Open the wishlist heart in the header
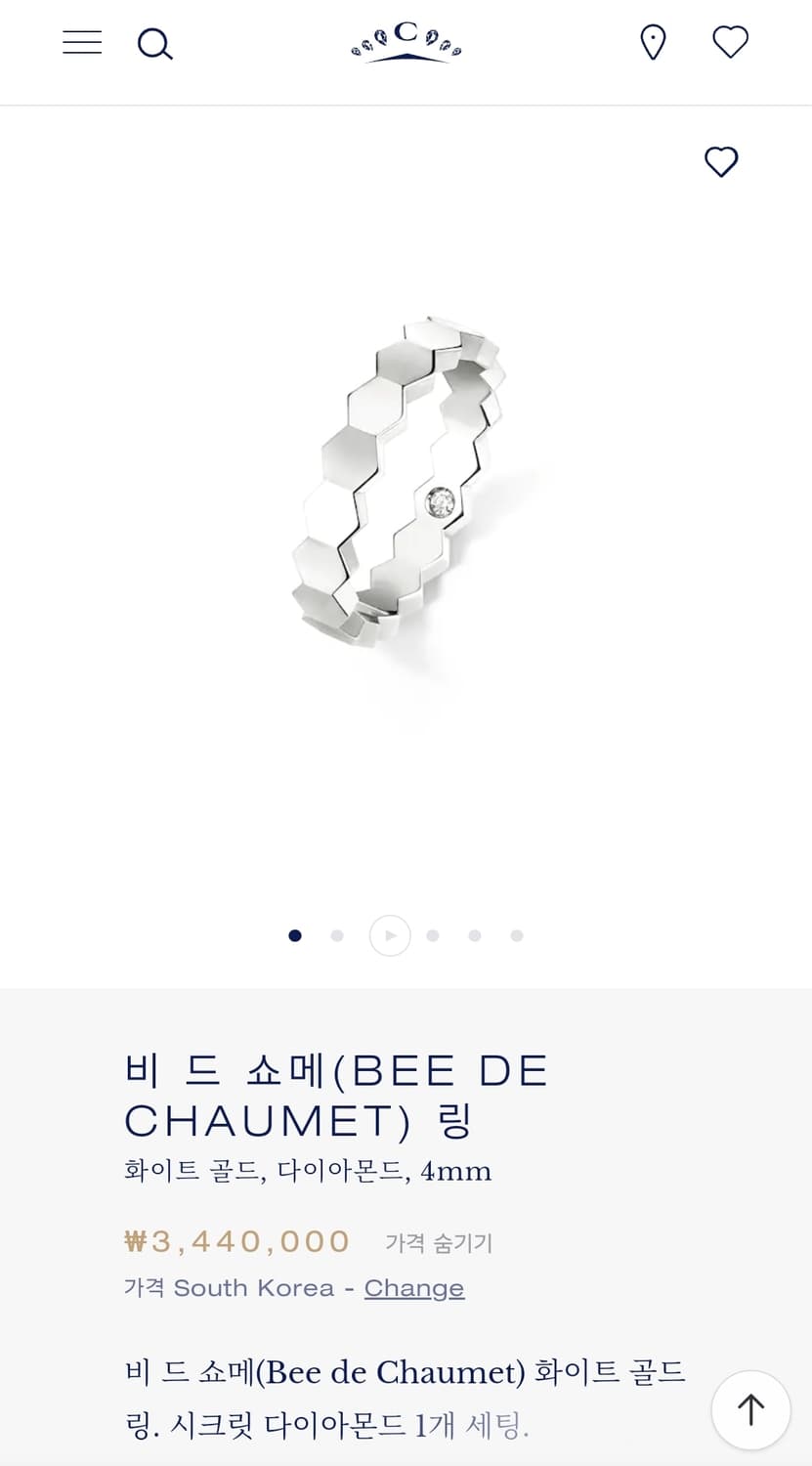 click(729, 42)
